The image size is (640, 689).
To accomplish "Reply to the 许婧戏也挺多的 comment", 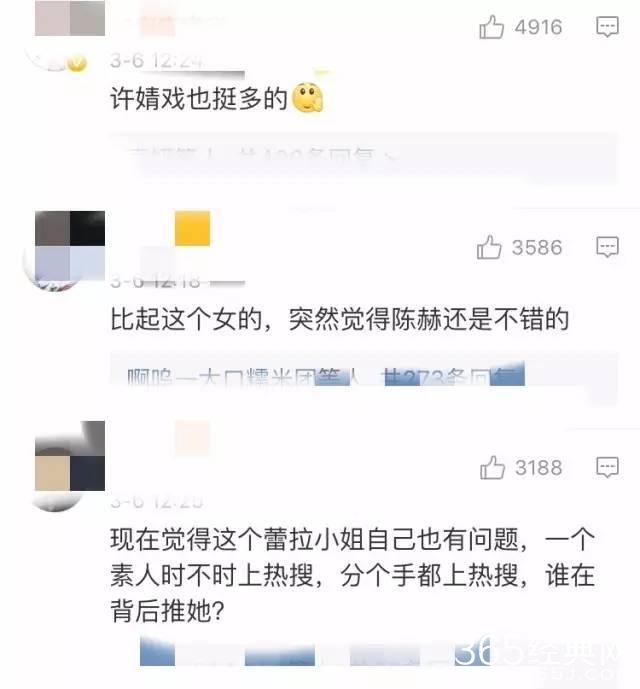I will 607,28.
